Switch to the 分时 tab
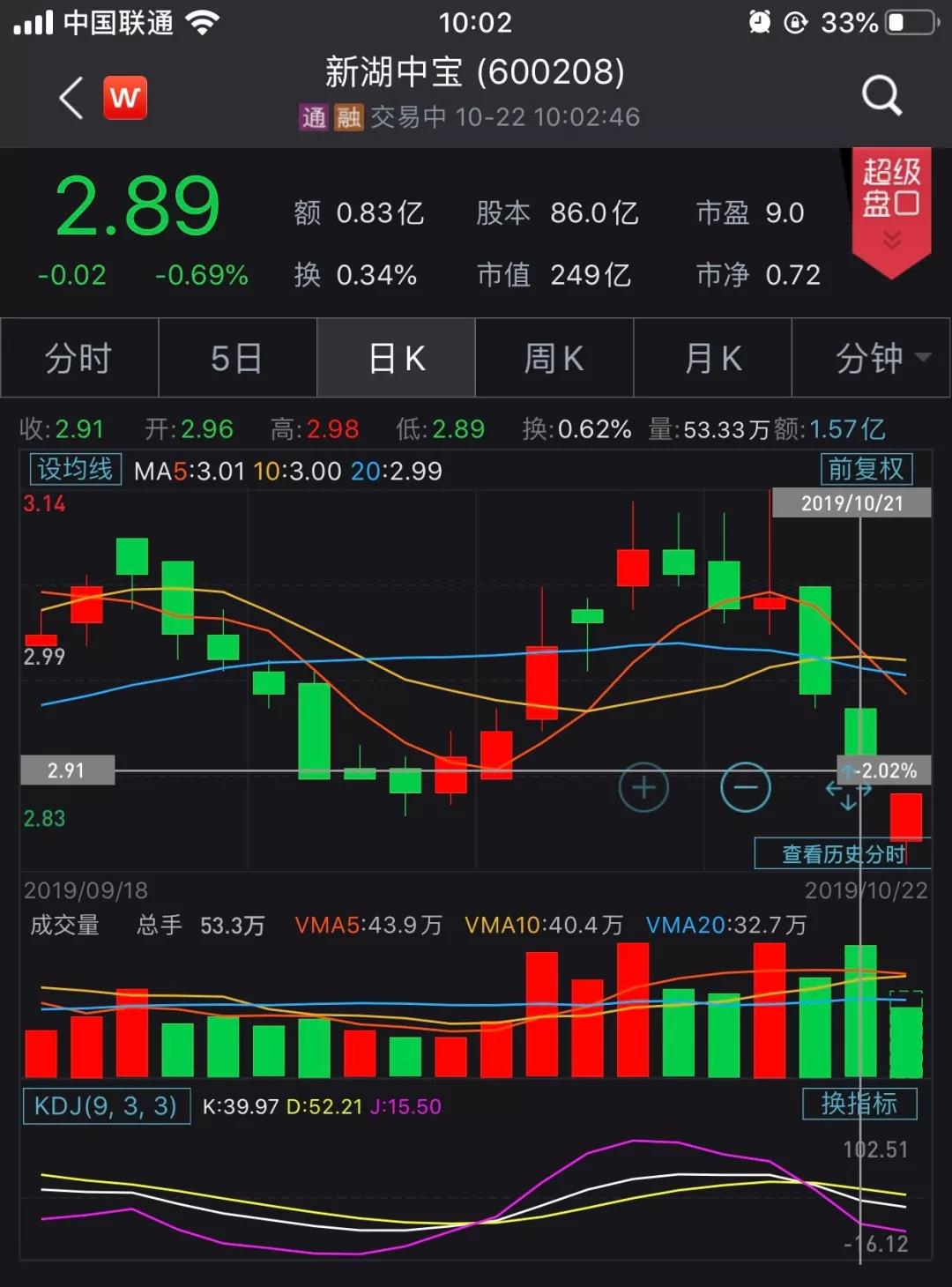The height and width of the screenshot is (1287, 952). pyautogui.click(x=79, y=358)
